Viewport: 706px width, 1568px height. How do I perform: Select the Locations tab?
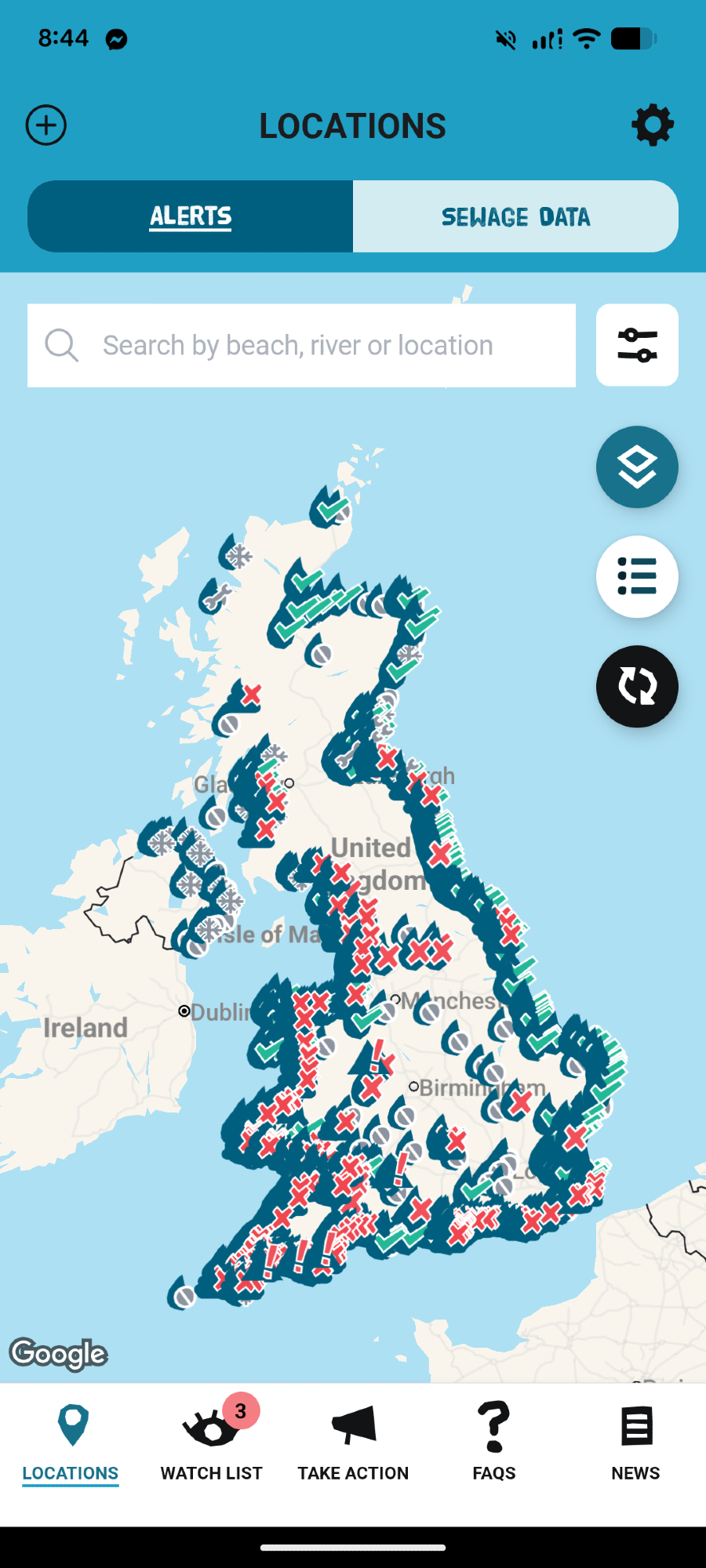click(71, 1443)
